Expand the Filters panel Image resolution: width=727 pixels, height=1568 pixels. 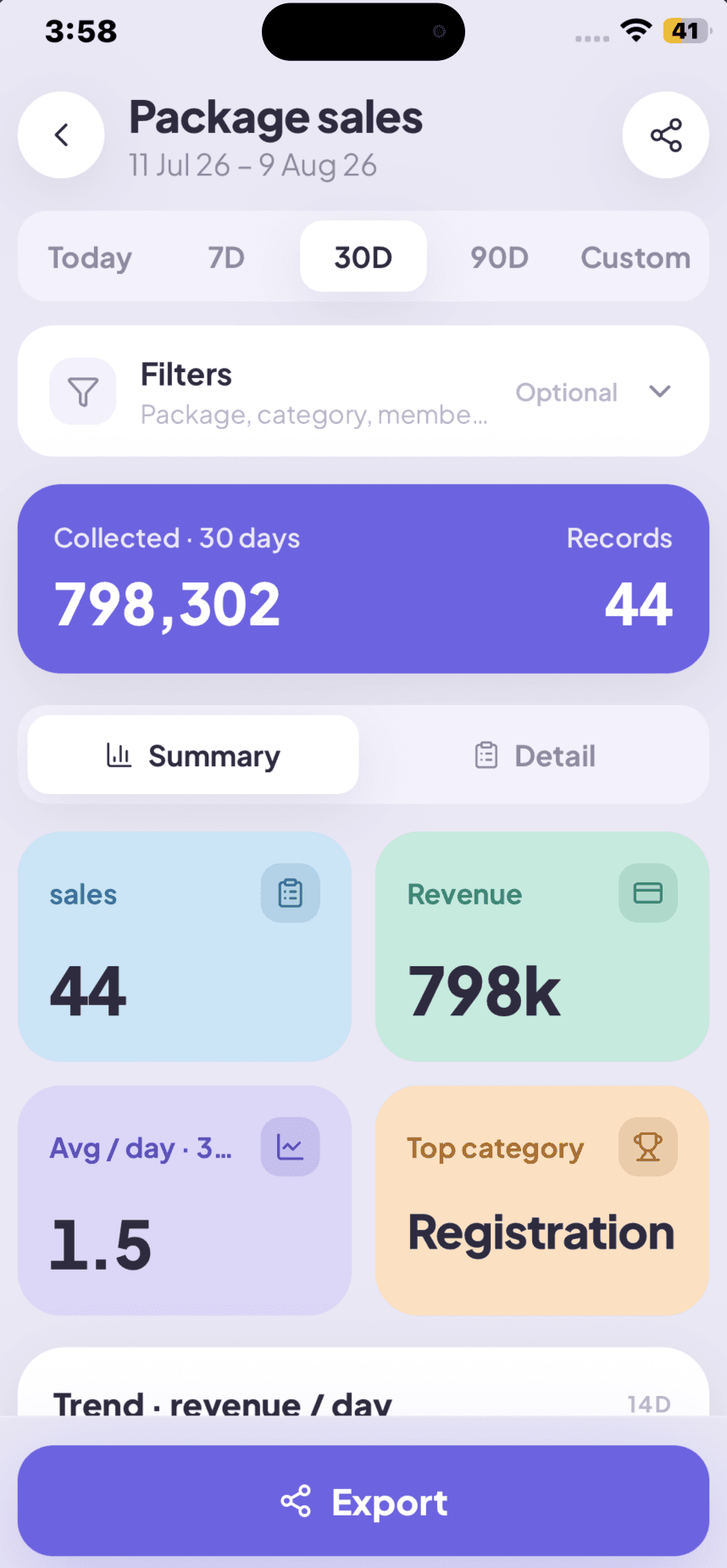click(x=363, y=392)
